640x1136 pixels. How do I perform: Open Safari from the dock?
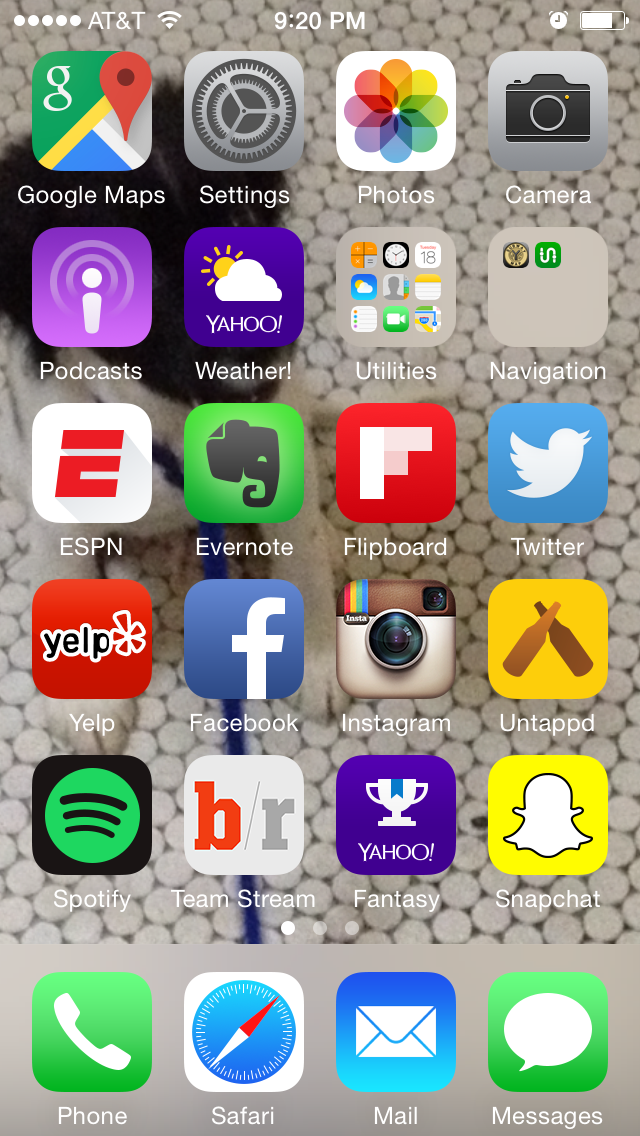244,1032
